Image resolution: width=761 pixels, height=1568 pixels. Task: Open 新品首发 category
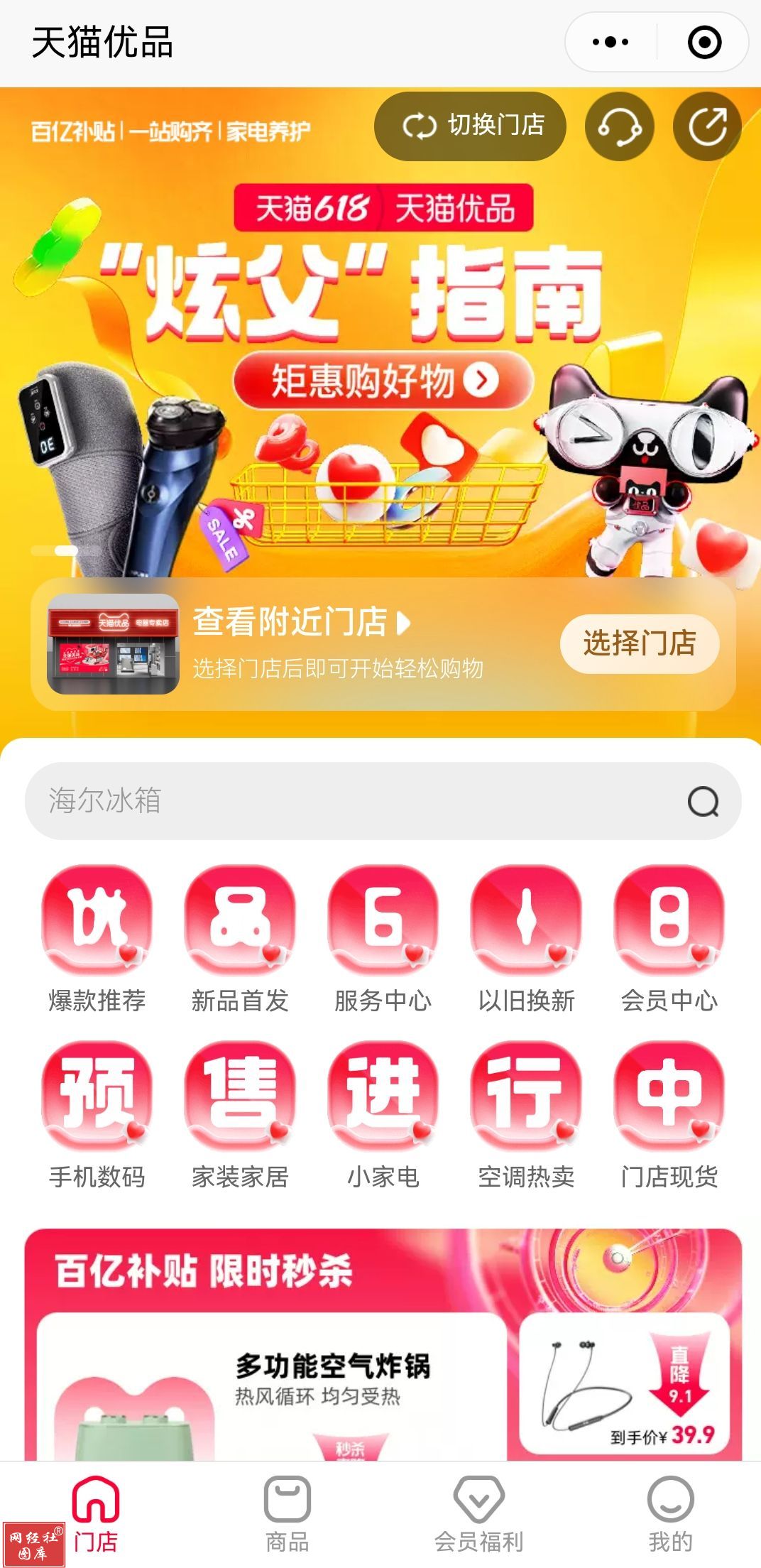pyautogui.click(x=240, y=937)
